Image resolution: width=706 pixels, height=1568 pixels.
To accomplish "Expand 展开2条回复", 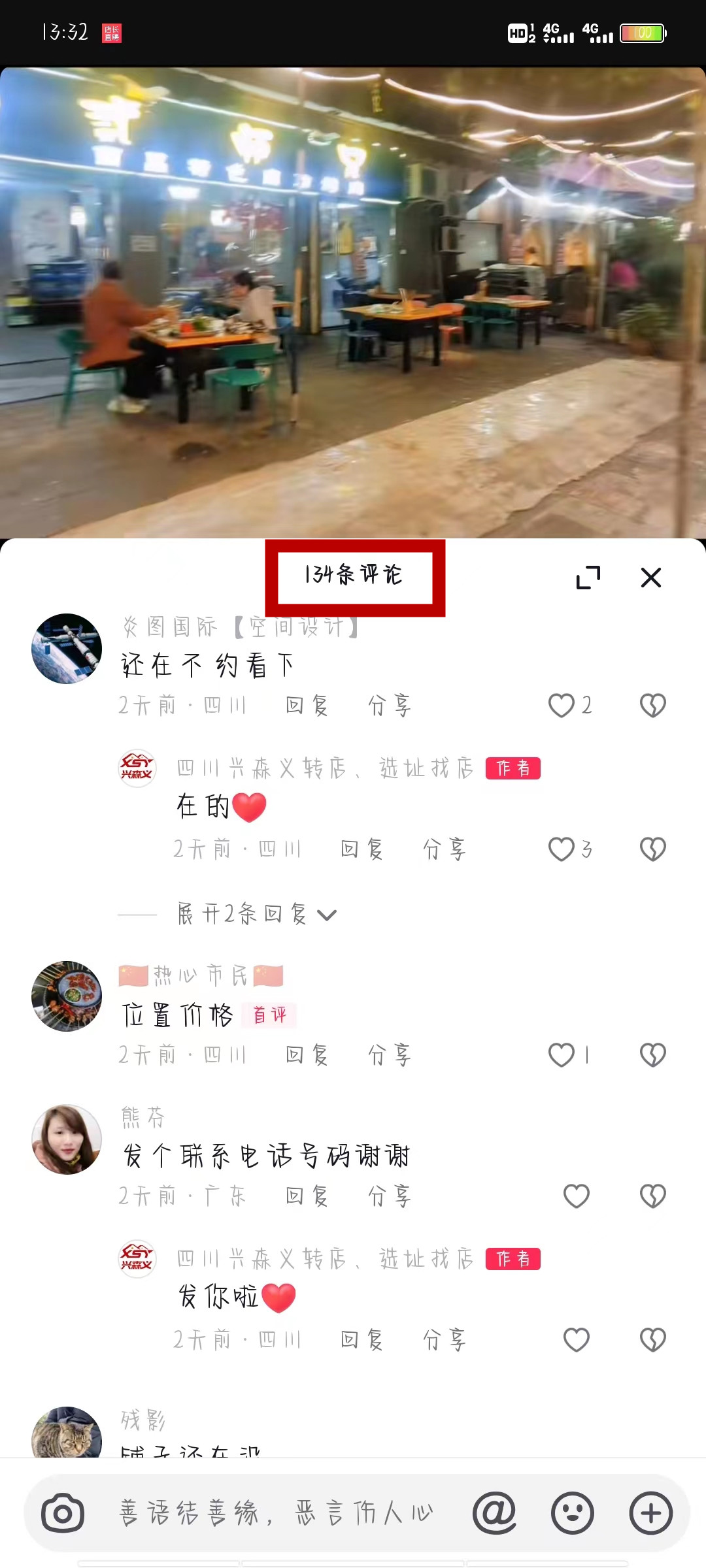I will [257, 914].
